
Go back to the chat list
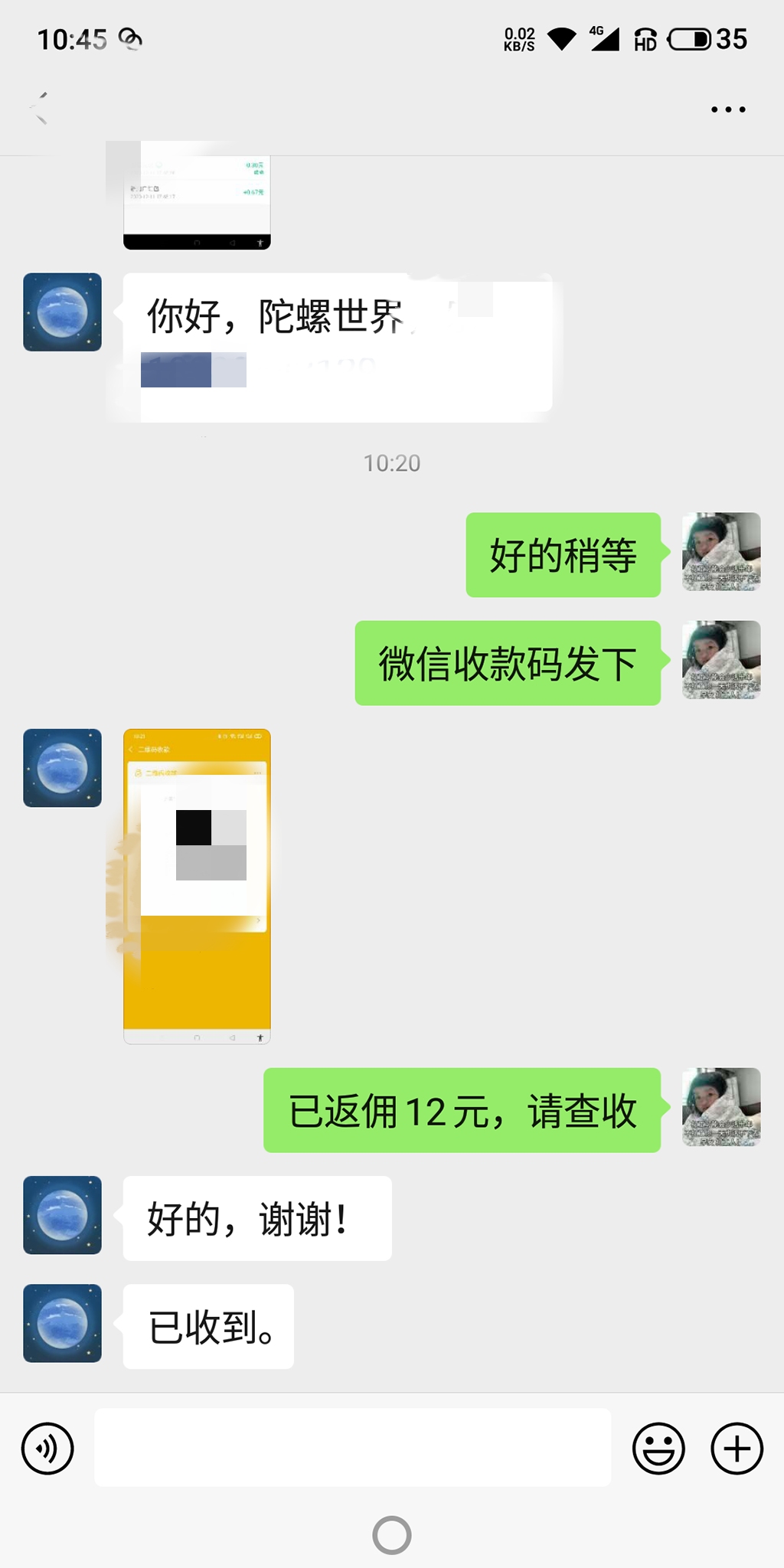[39, 109]
